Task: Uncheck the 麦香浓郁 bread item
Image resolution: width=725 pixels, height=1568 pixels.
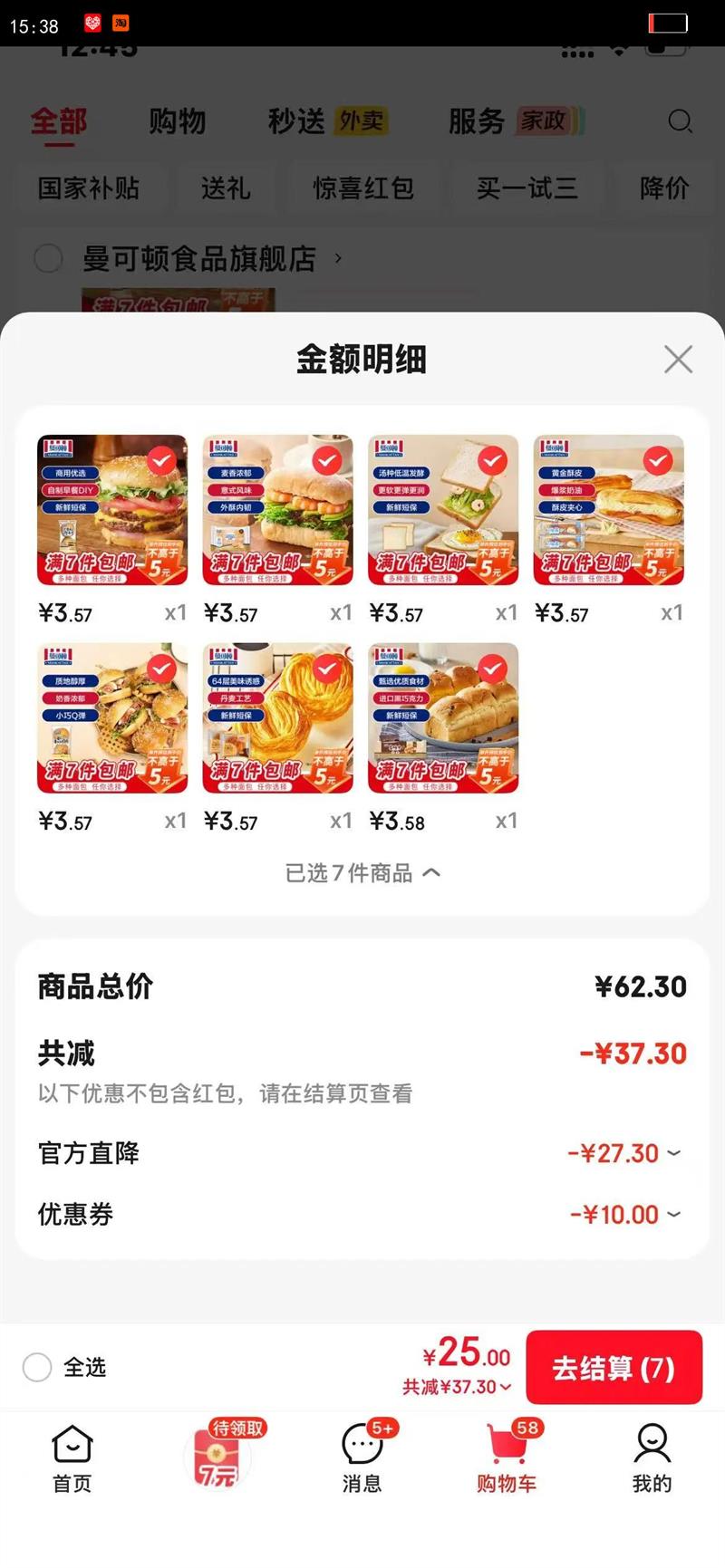Action: click(x=327, y=461)
